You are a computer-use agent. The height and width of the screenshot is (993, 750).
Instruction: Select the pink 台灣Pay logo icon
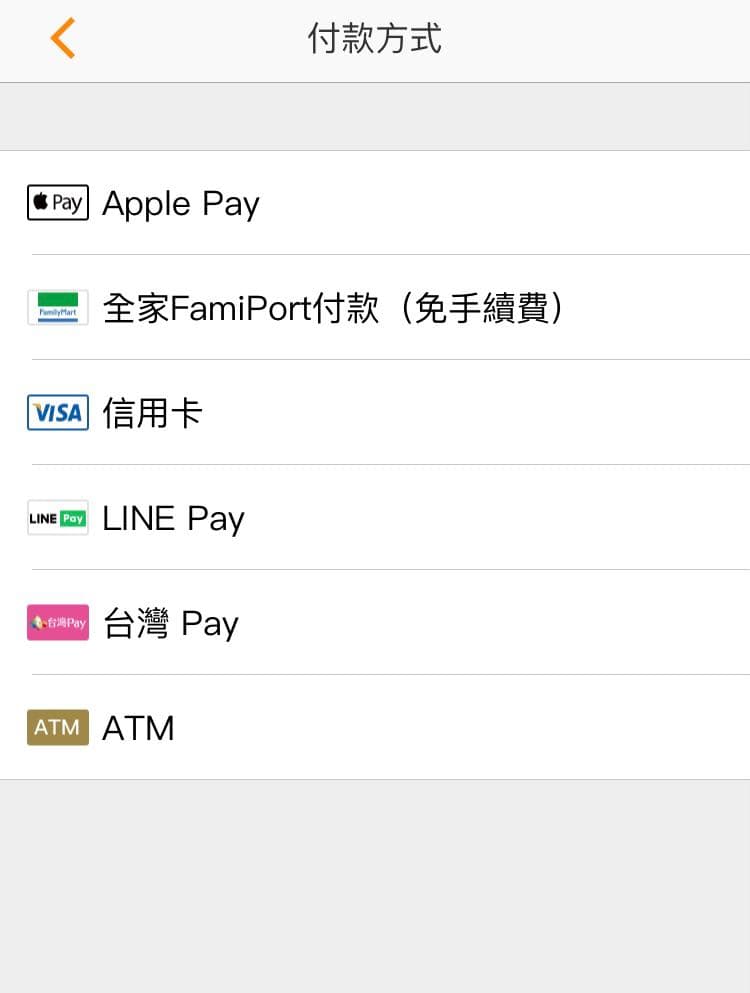point(57,623)
